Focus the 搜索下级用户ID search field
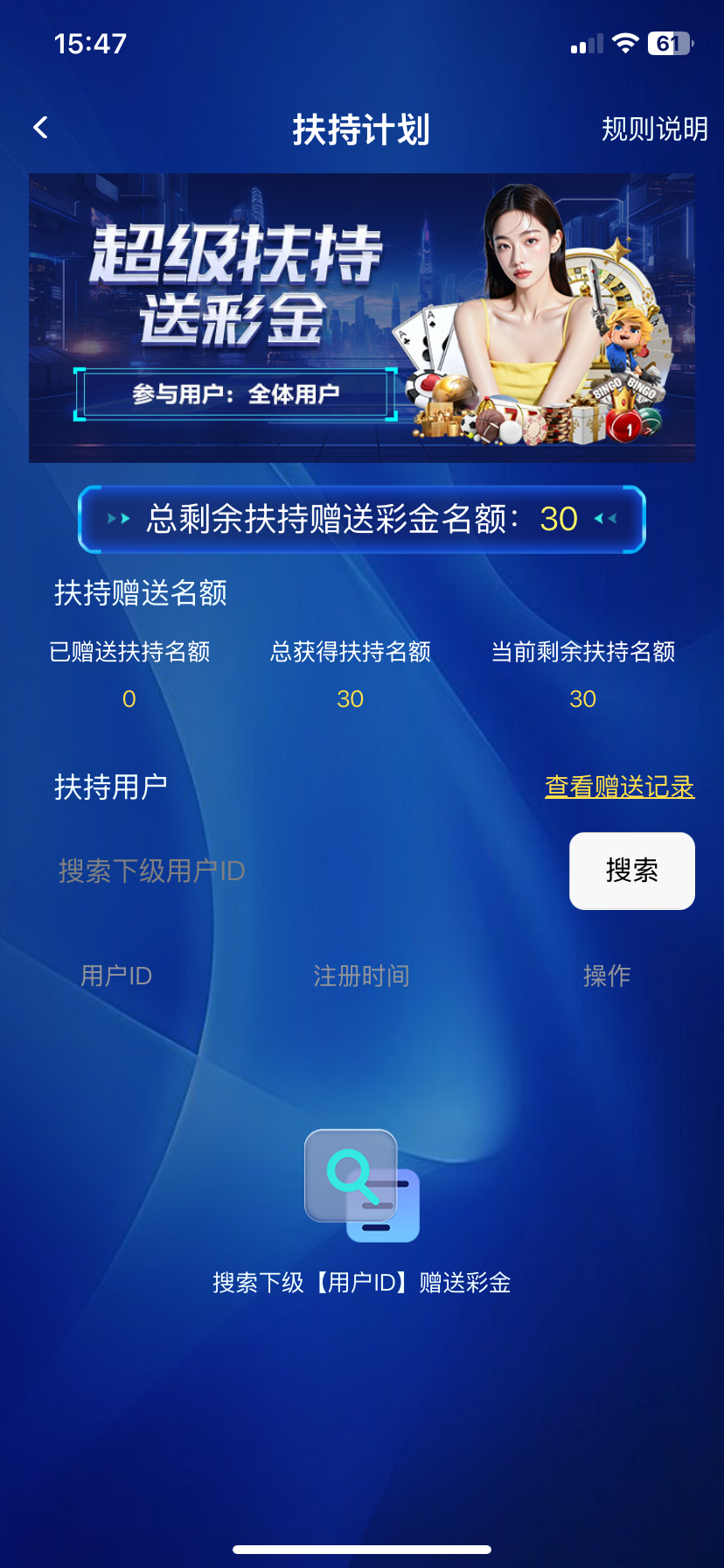The image size is (724, 1568). coord(297,871)
